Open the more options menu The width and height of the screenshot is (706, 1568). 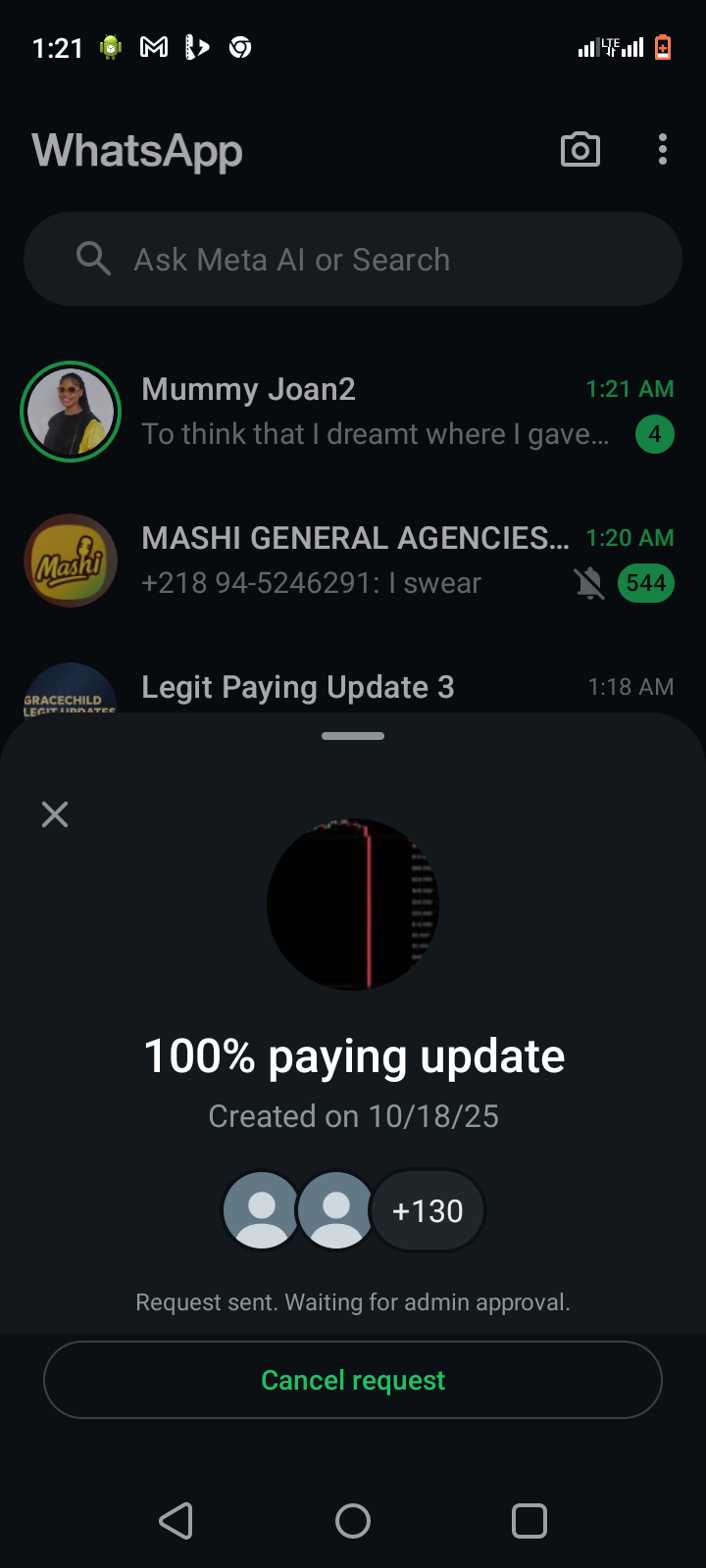tap(663, 150)
